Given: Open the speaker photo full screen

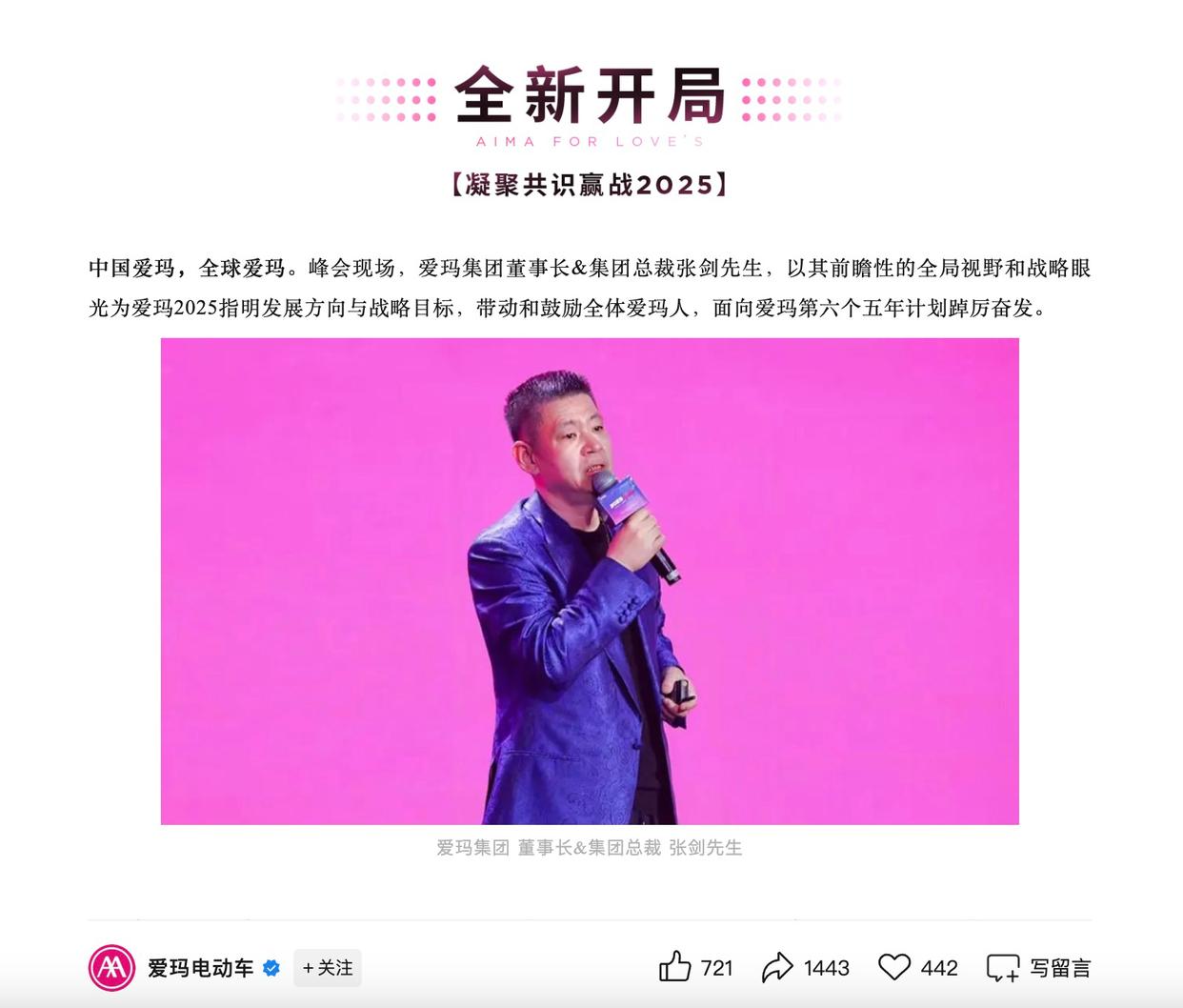Looking at the screenshot, I should click(590, 581).
